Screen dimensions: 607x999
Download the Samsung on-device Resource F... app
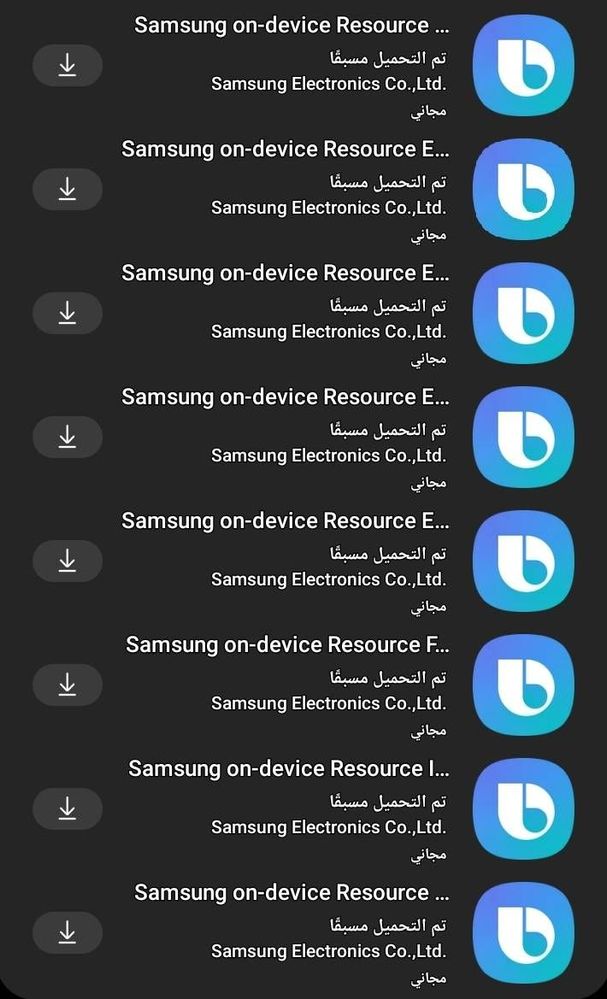coord(67,684)
